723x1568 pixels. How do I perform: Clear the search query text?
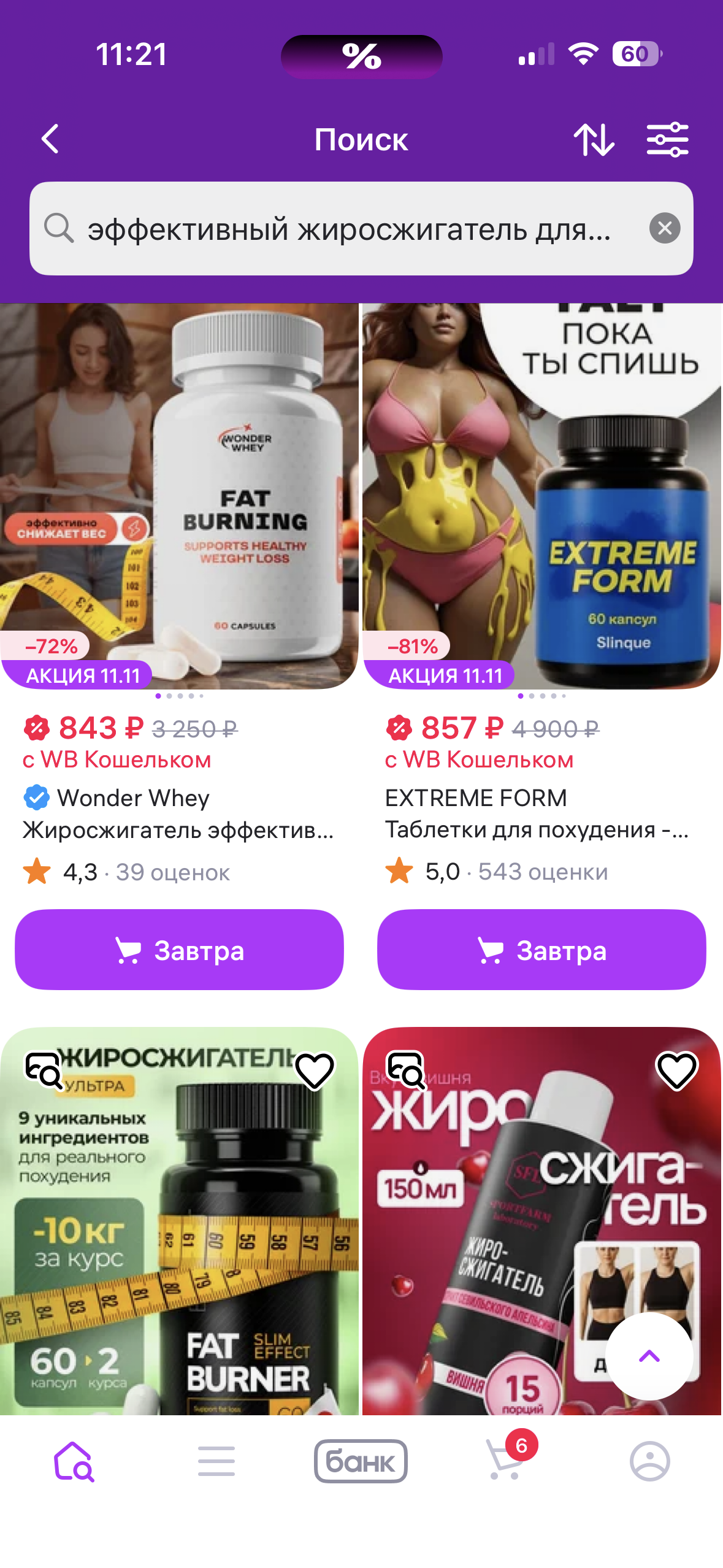665,229
